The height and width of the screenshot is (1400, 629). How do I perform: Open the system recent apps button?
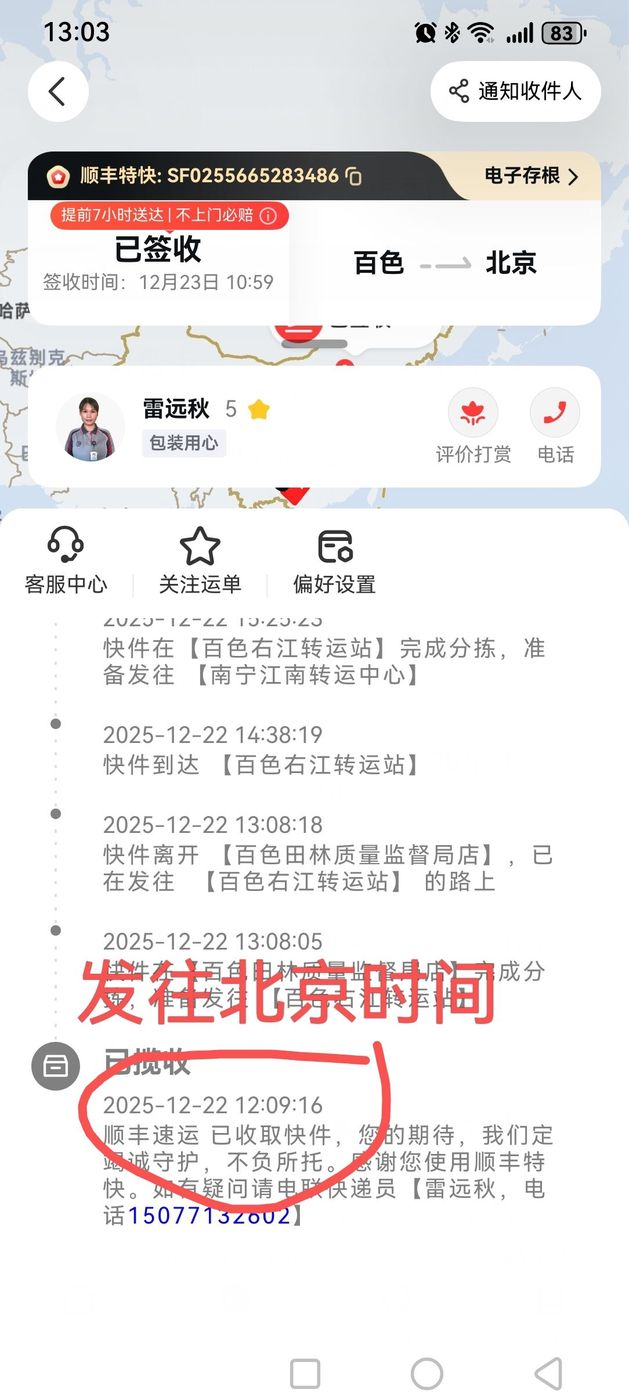tap(305, 1373)
